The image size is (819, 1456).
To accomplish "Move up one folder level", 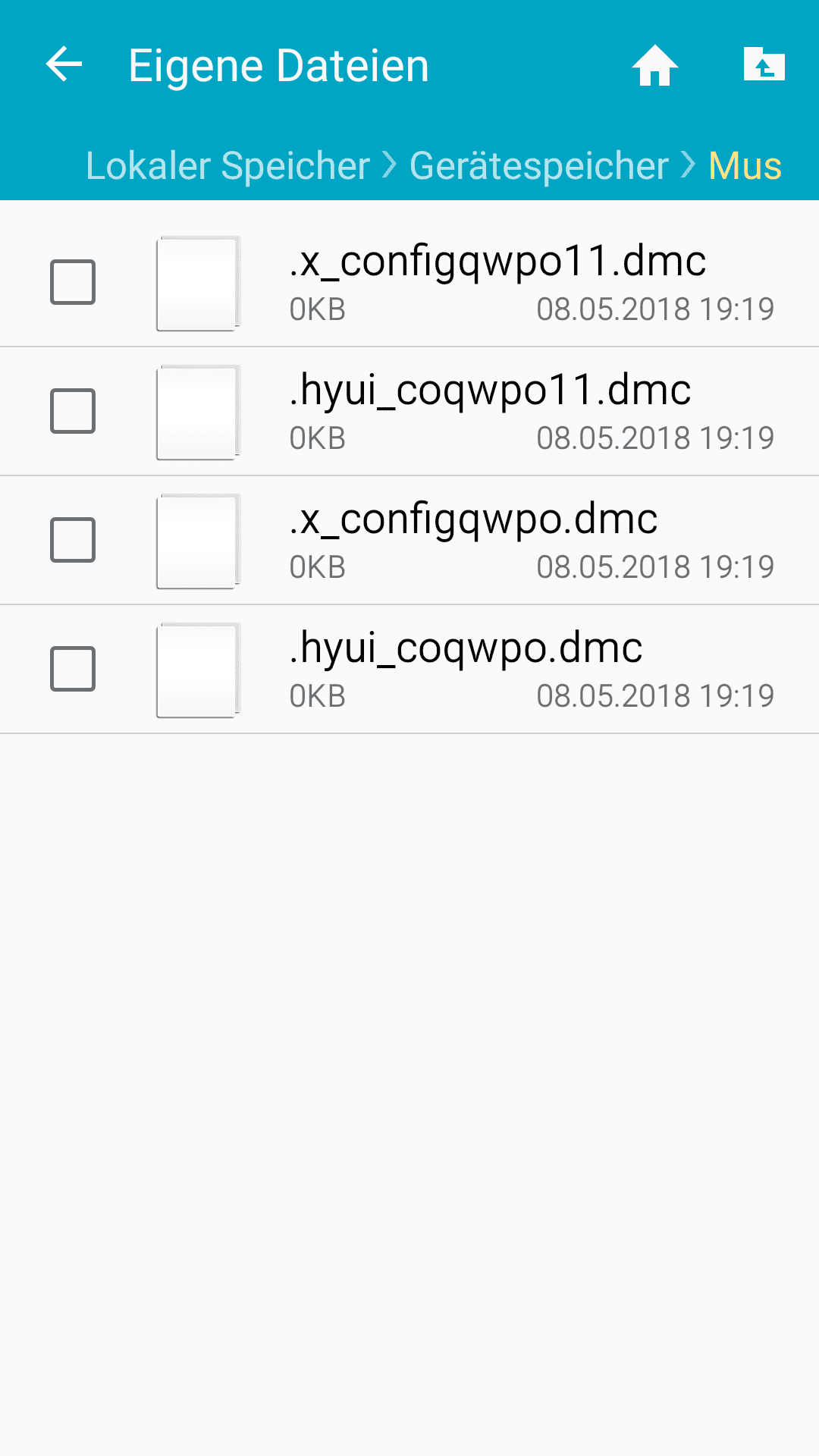I will click(x=764, y=64).
